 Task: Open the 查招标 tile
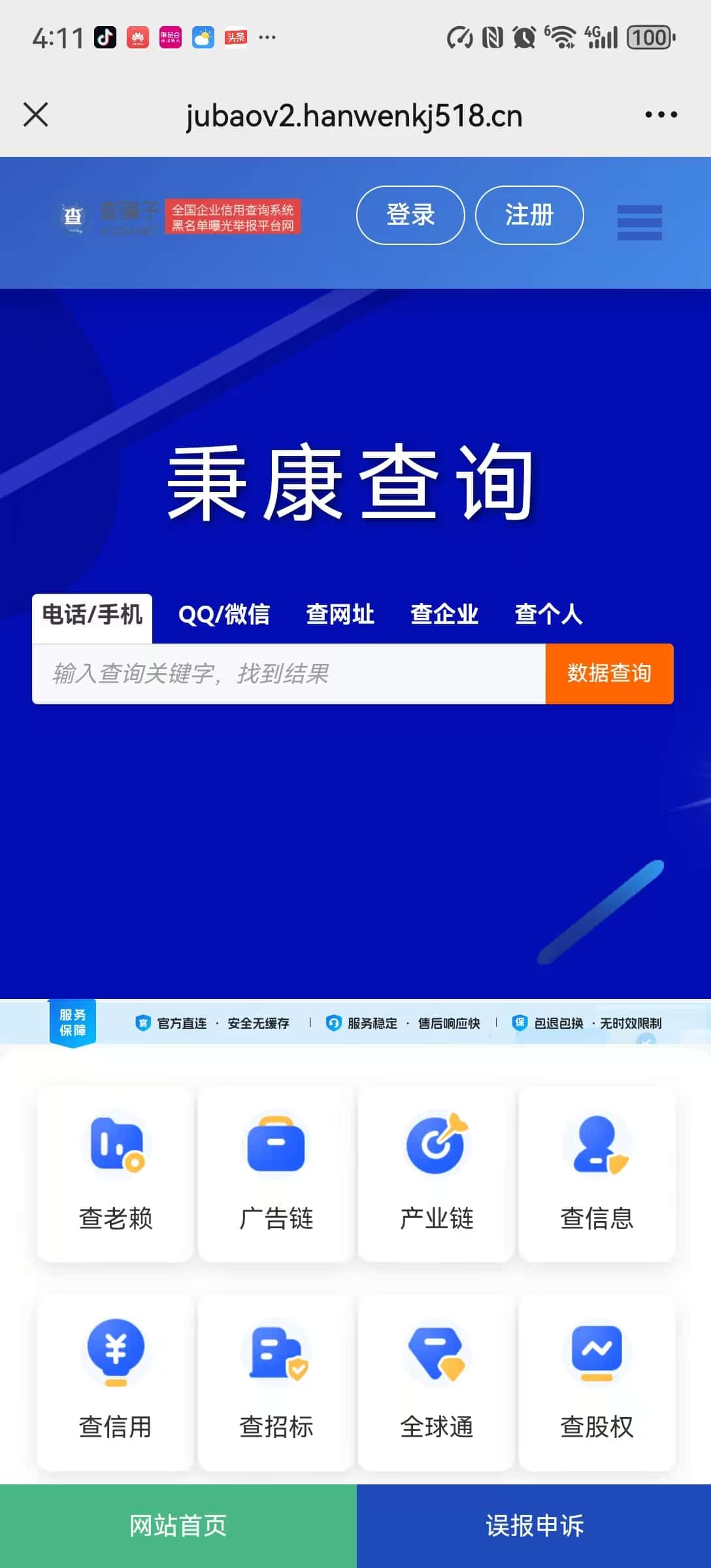tap(276, 1382)
